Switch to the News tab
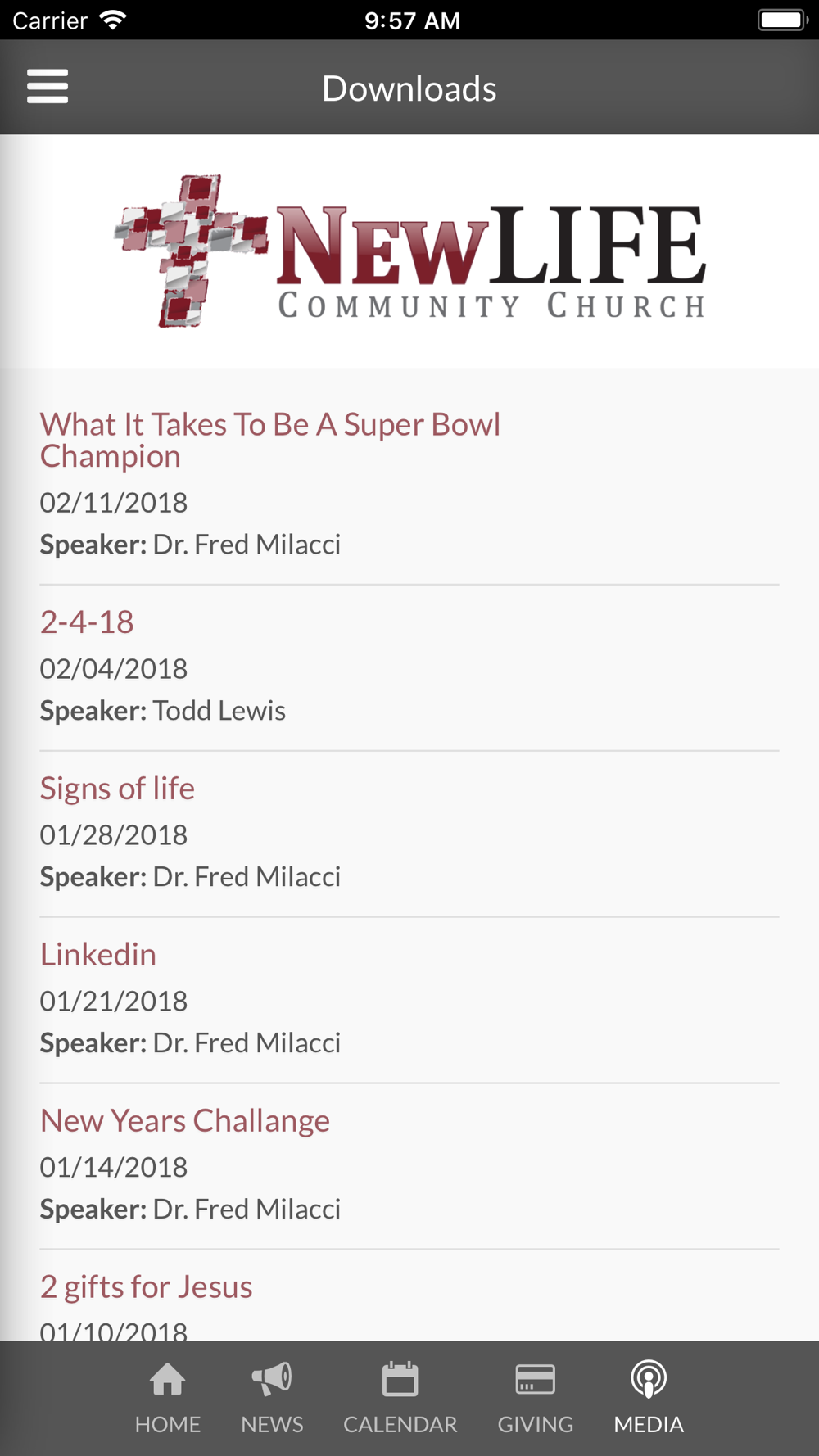Image resolution: width=819 pixels, height=1456 pixels. (x=272, y=1399)
